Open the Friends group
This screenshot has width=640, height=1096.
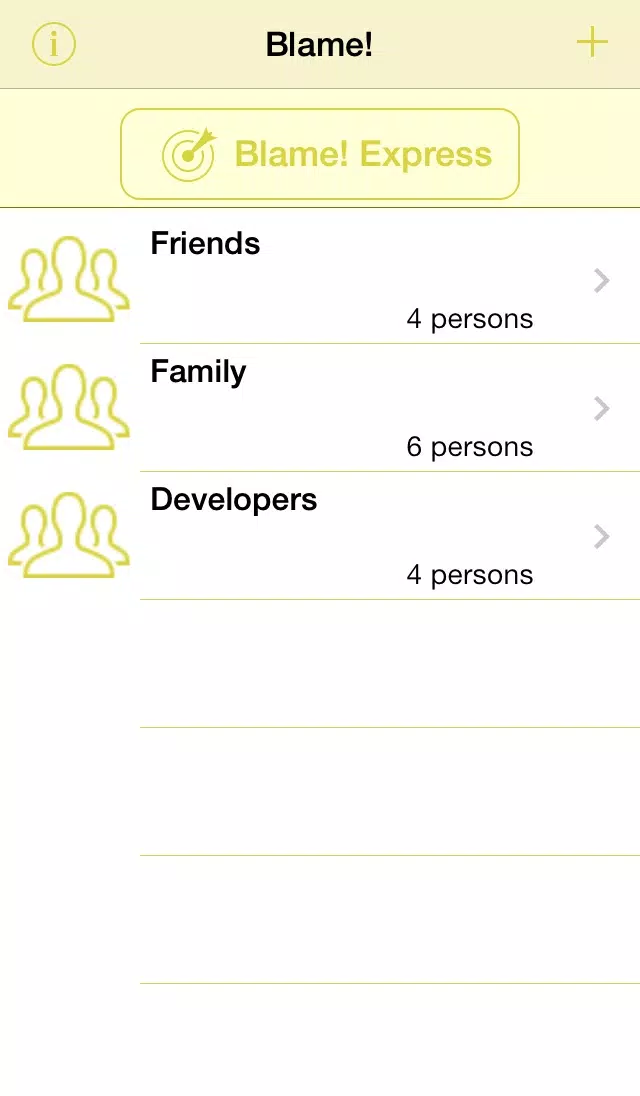[x=320, y=280]
